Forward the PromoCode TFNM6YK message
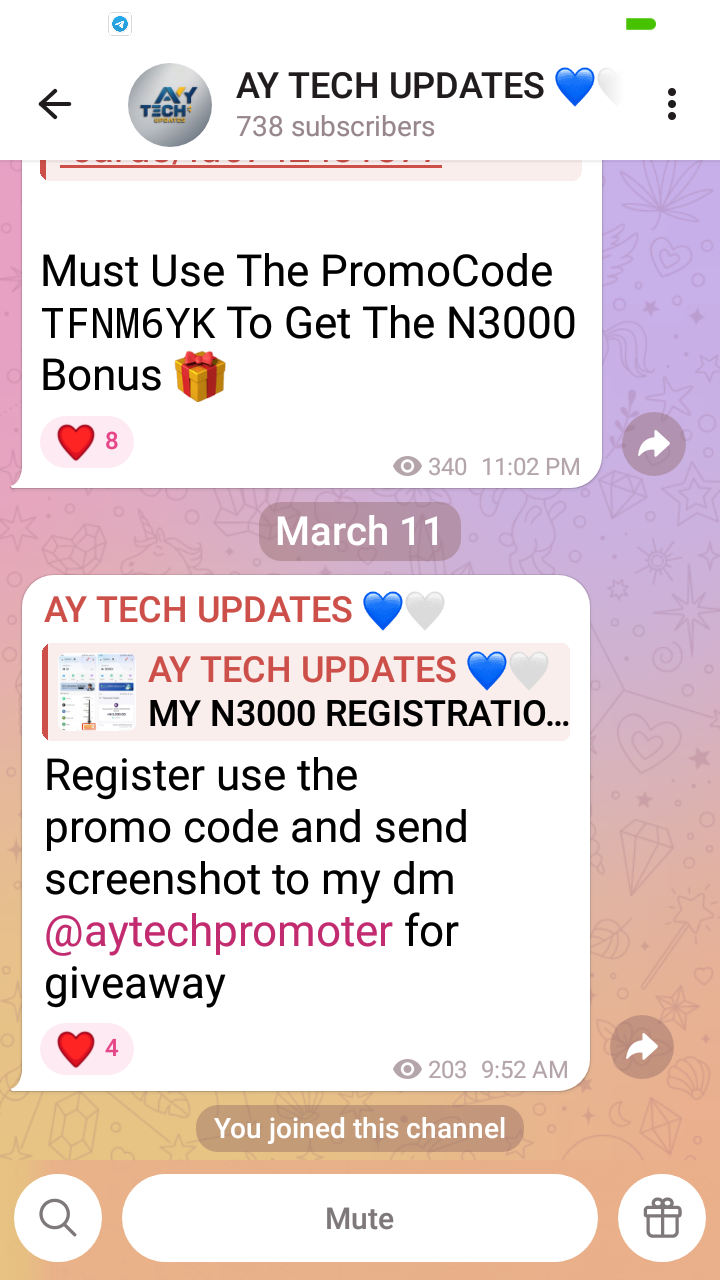 [x=653, y=445]
